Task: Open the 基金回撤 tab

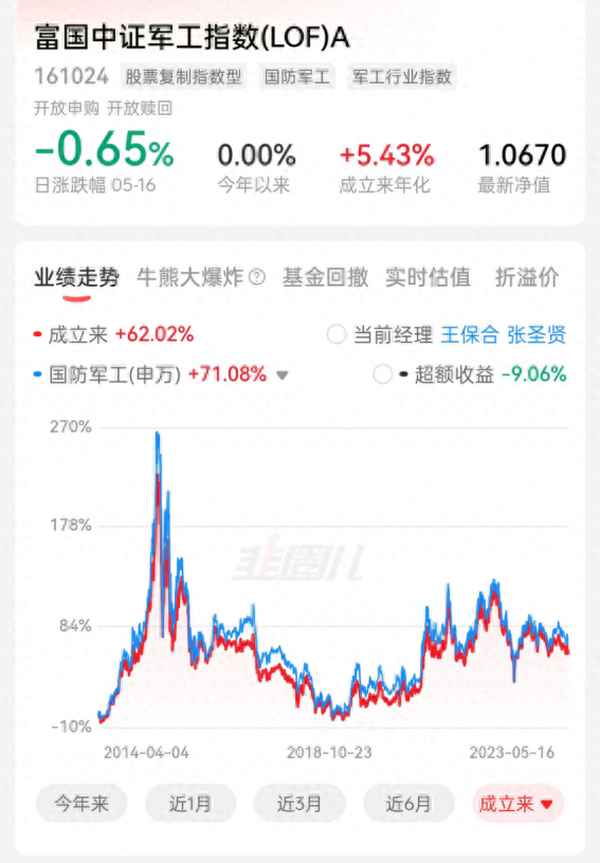Action: (x=324, y=277)
